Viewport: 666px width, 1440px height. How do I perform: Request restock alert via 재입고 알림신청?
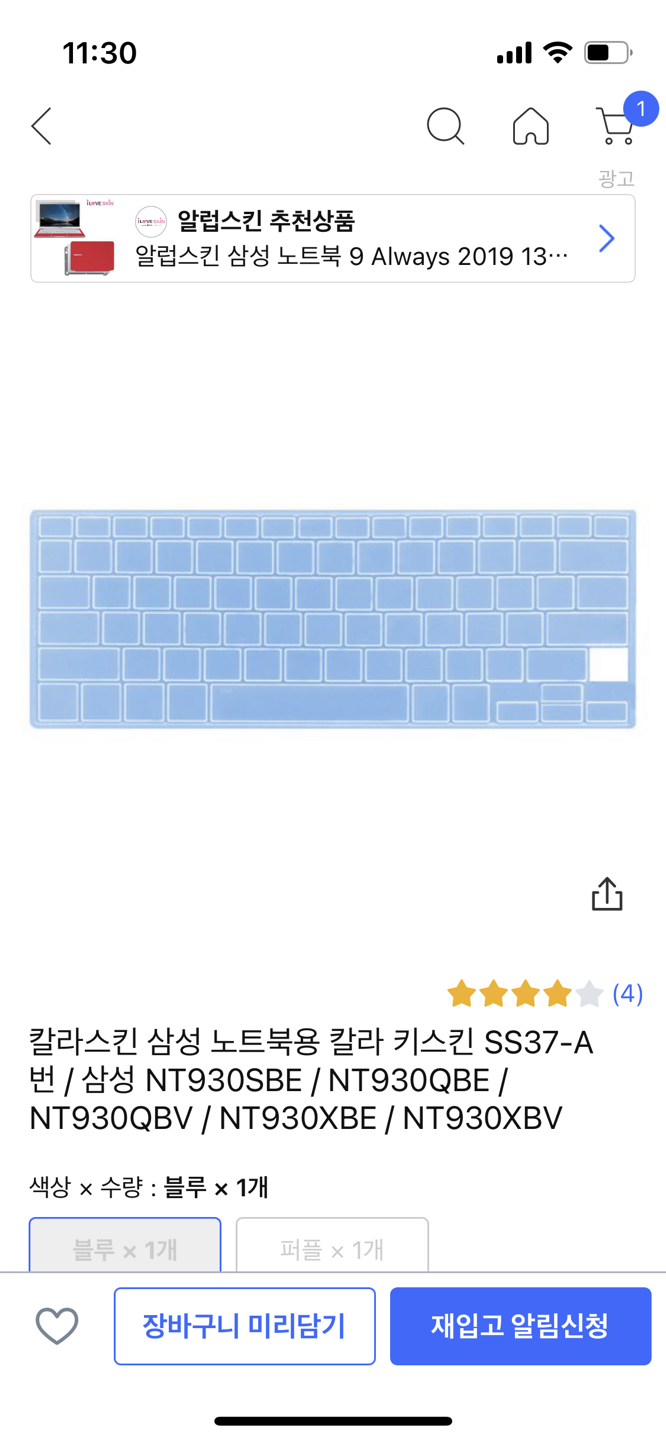[x=520, y=1326]
